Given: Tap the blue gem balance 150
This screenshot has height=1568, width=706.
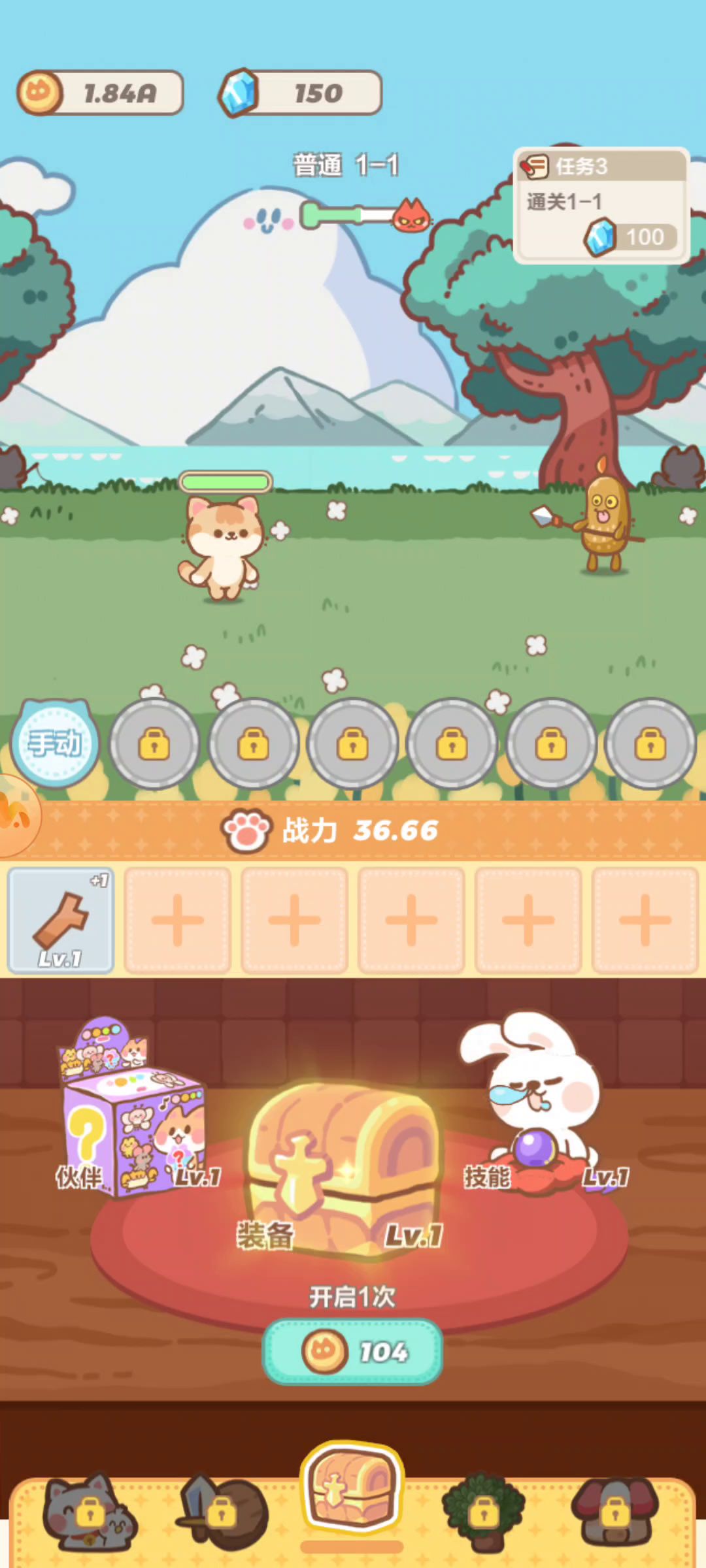Looking at the screenshot, I should point(300,93).
